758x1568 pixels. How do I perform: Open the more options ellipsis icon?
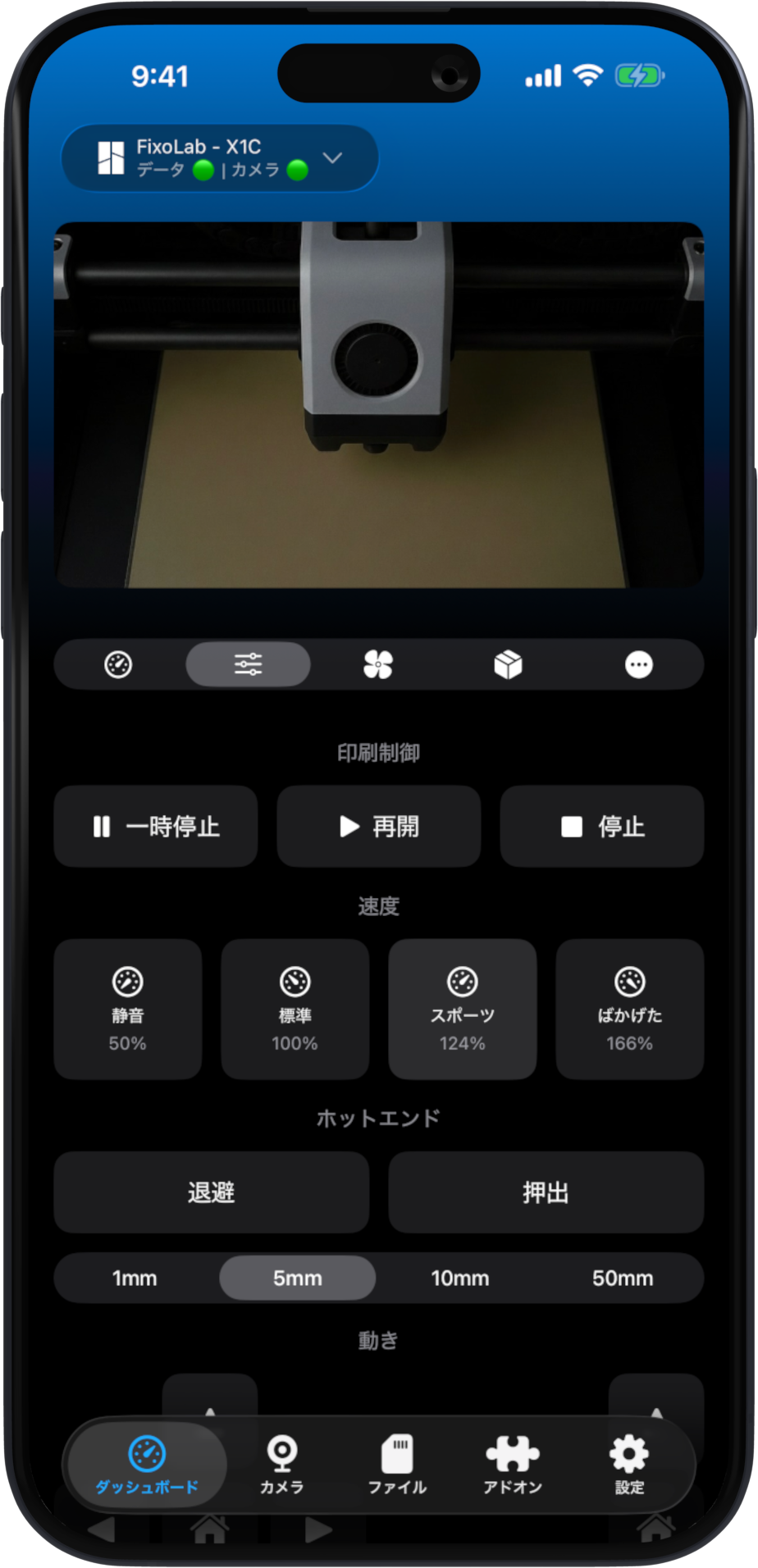pyautogui.click(x=639, y=664)
